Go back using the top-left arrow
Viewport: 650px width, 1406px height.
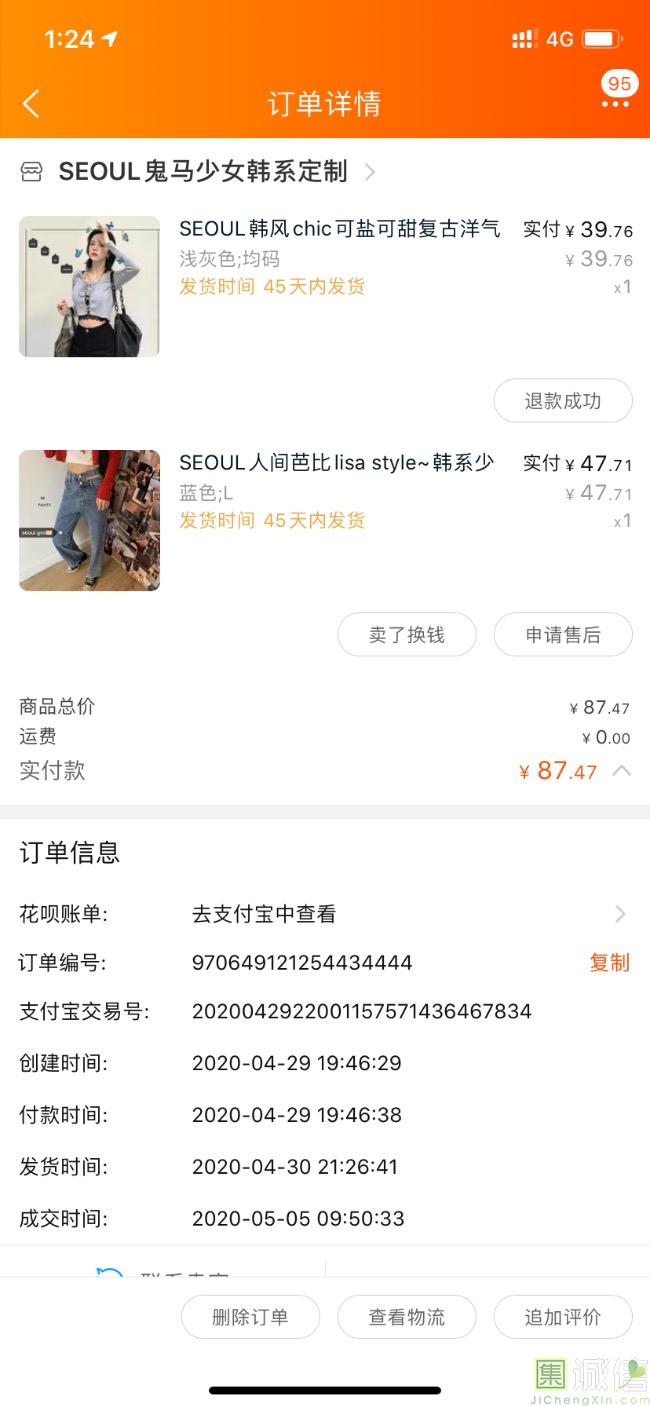pos(31,103)
